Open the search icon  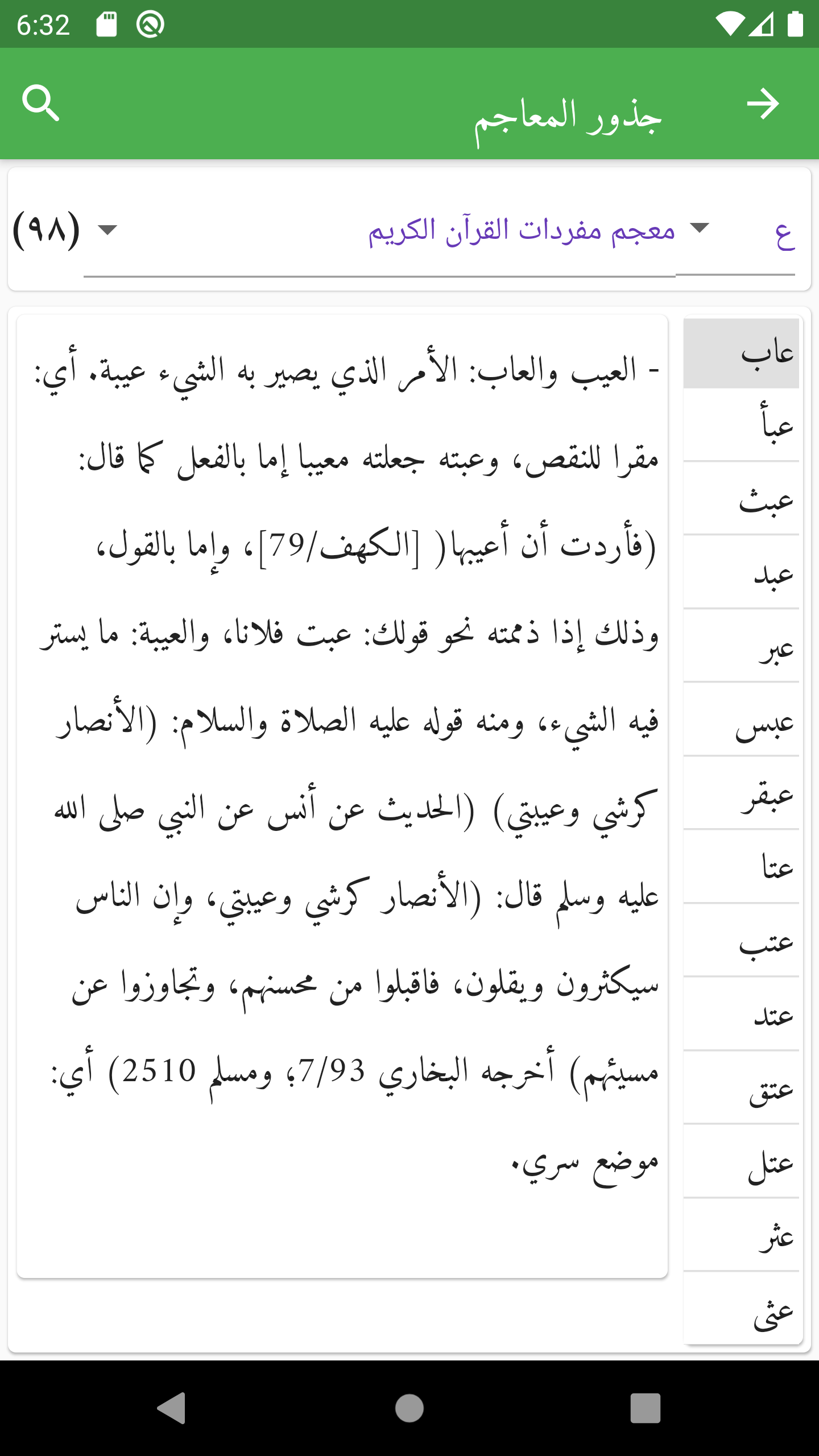coord(40,104)
